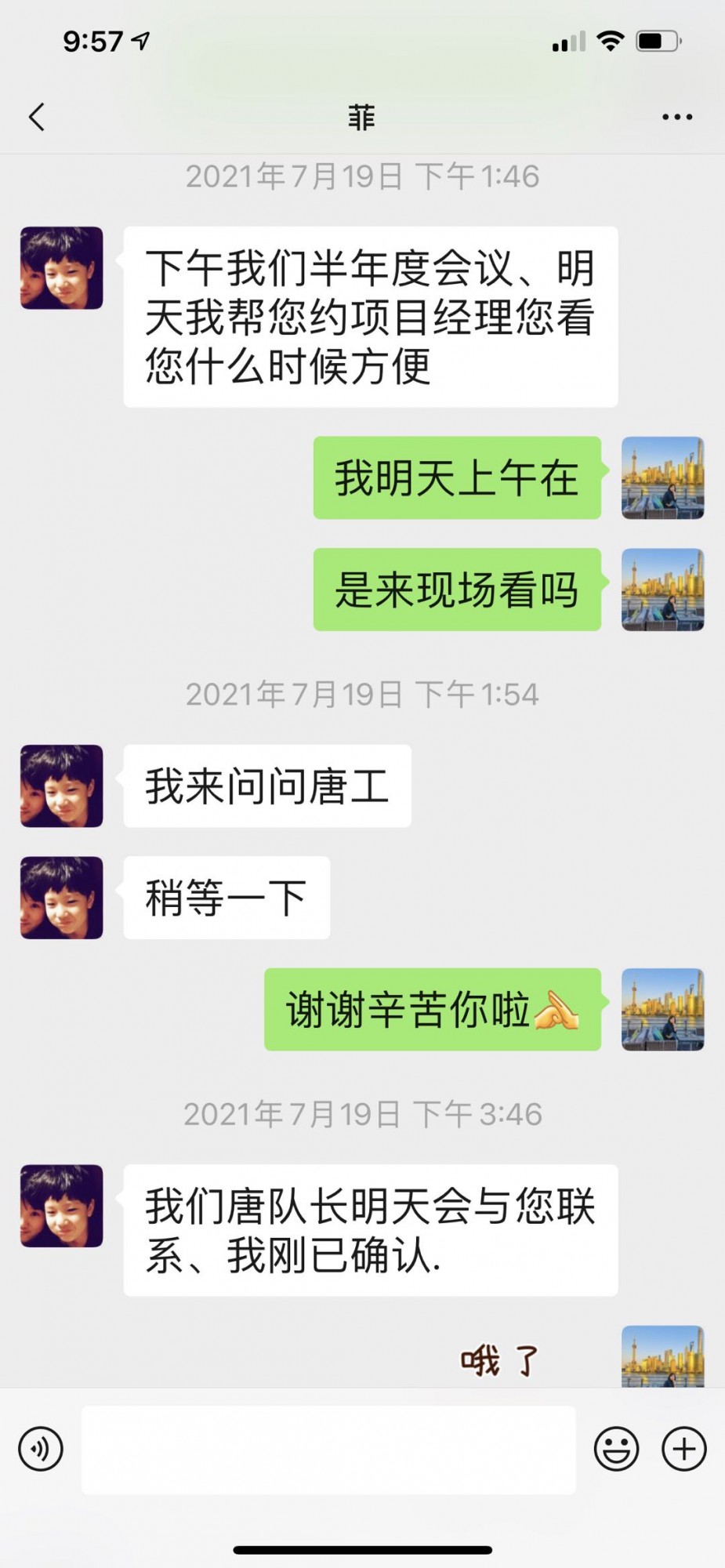Open the plus attachments menu

click(x=684, y=1448)
